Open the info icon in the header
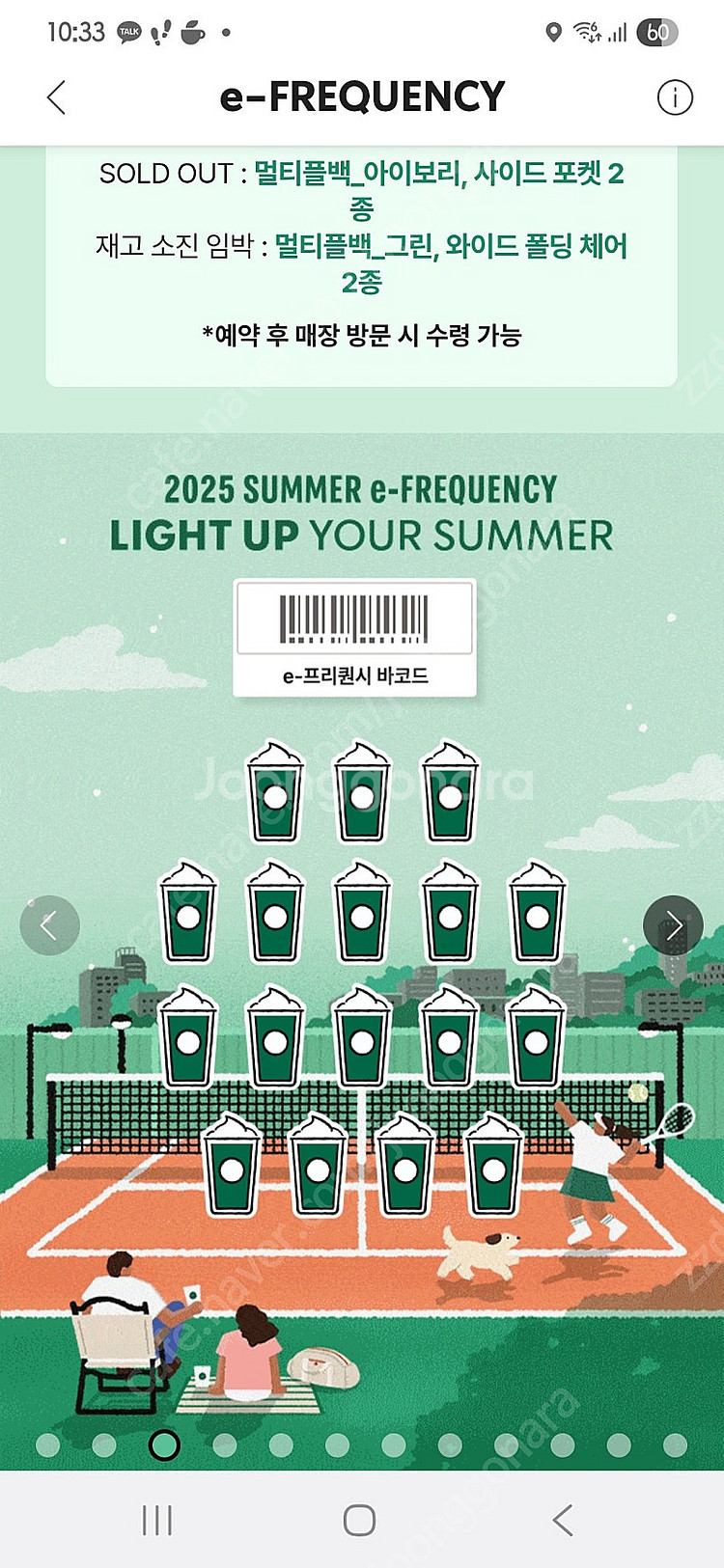The image size is (724, 1568). (x=674, y=97)
